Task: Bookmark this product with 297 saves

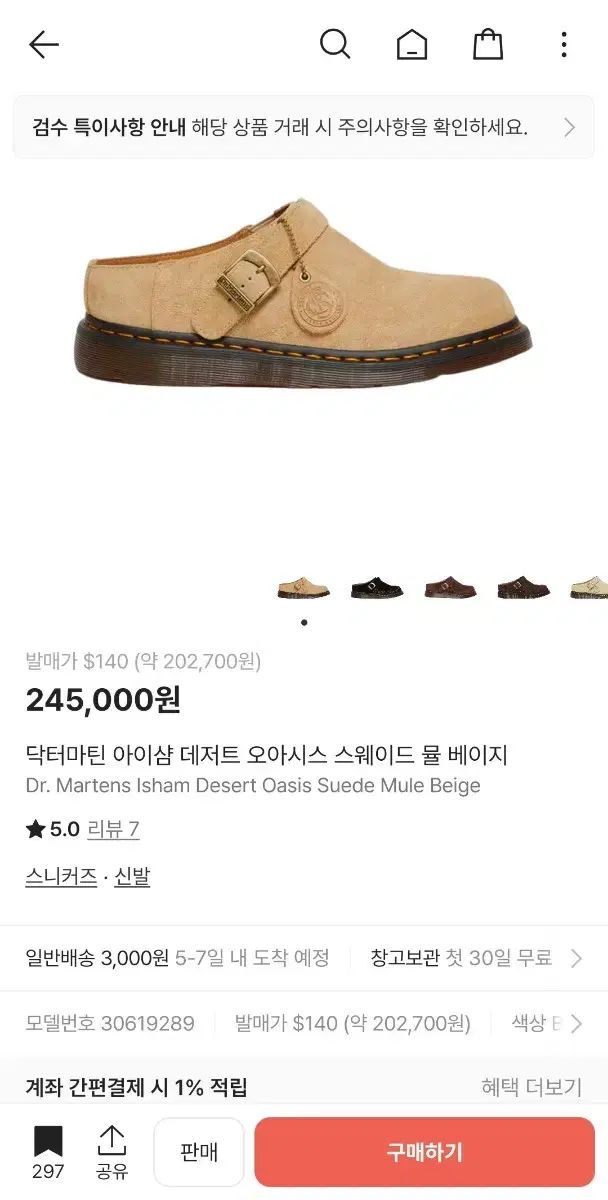Action: pyautogui.click(x=47, y=1150)
